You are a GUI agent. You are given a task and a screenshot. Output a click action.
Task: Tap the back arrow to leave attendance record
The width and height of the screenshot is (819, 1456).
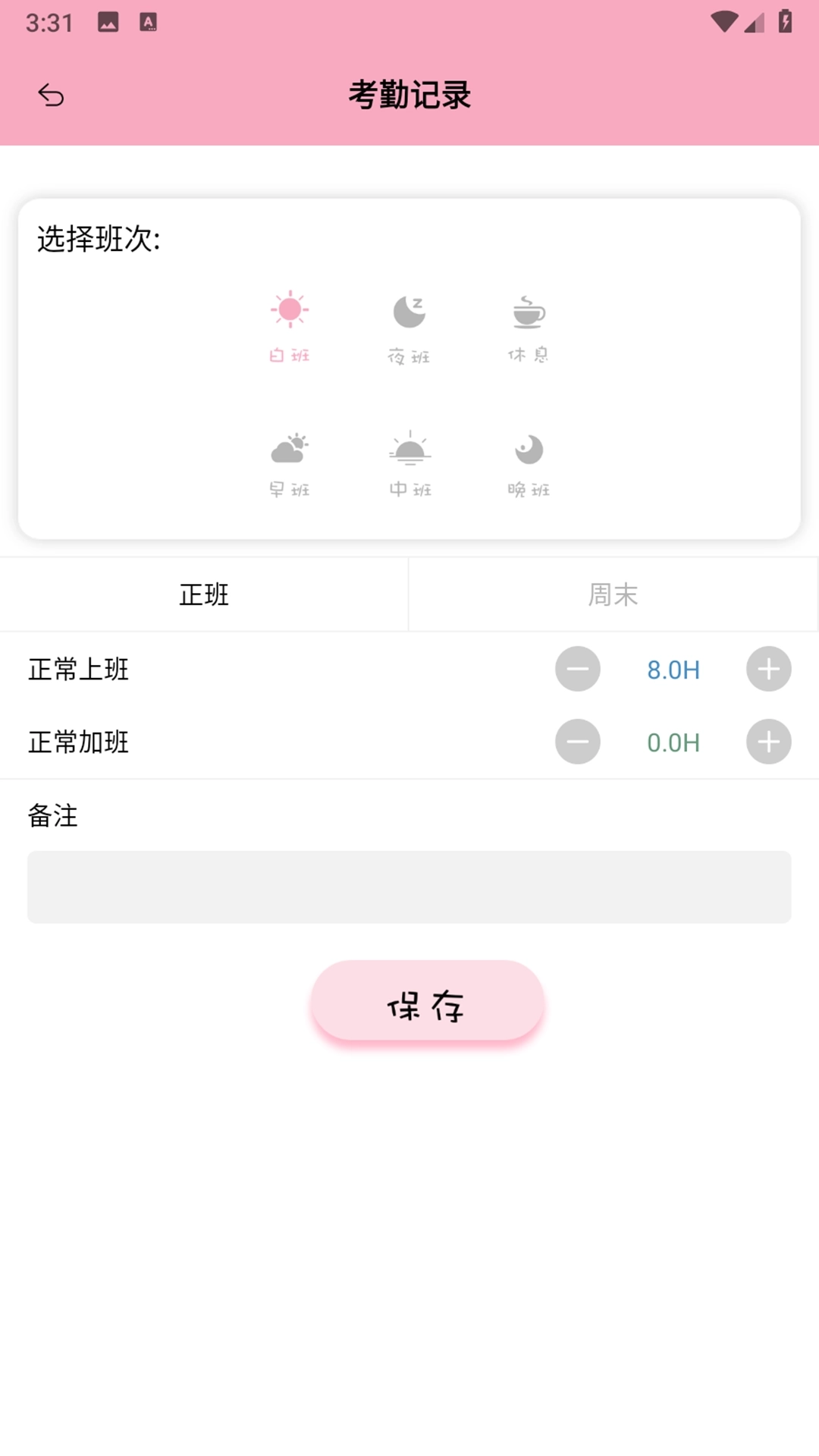click(52, 95)
